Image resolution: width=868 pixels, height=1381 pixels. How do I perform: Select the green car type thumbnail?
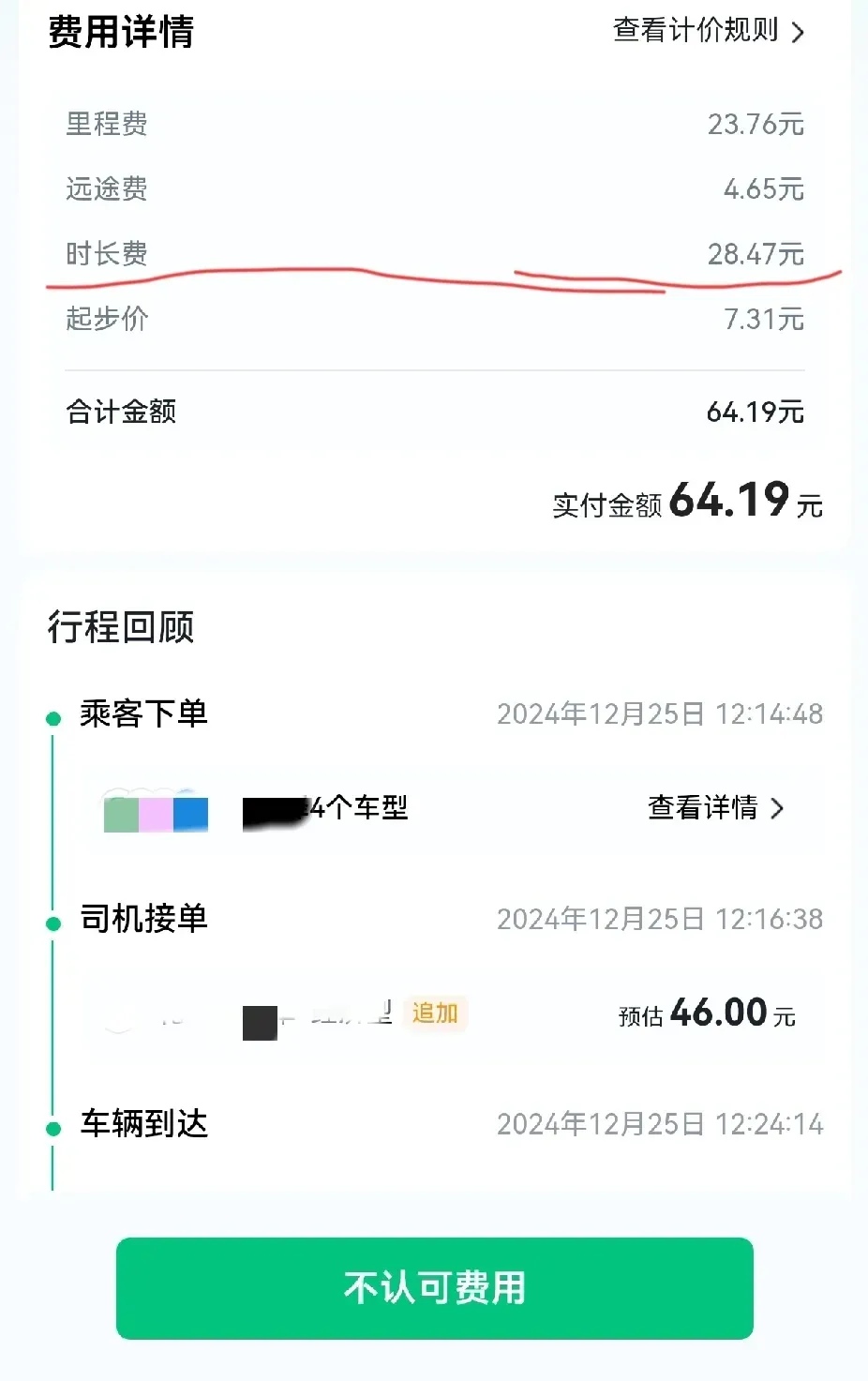(120, 813)
